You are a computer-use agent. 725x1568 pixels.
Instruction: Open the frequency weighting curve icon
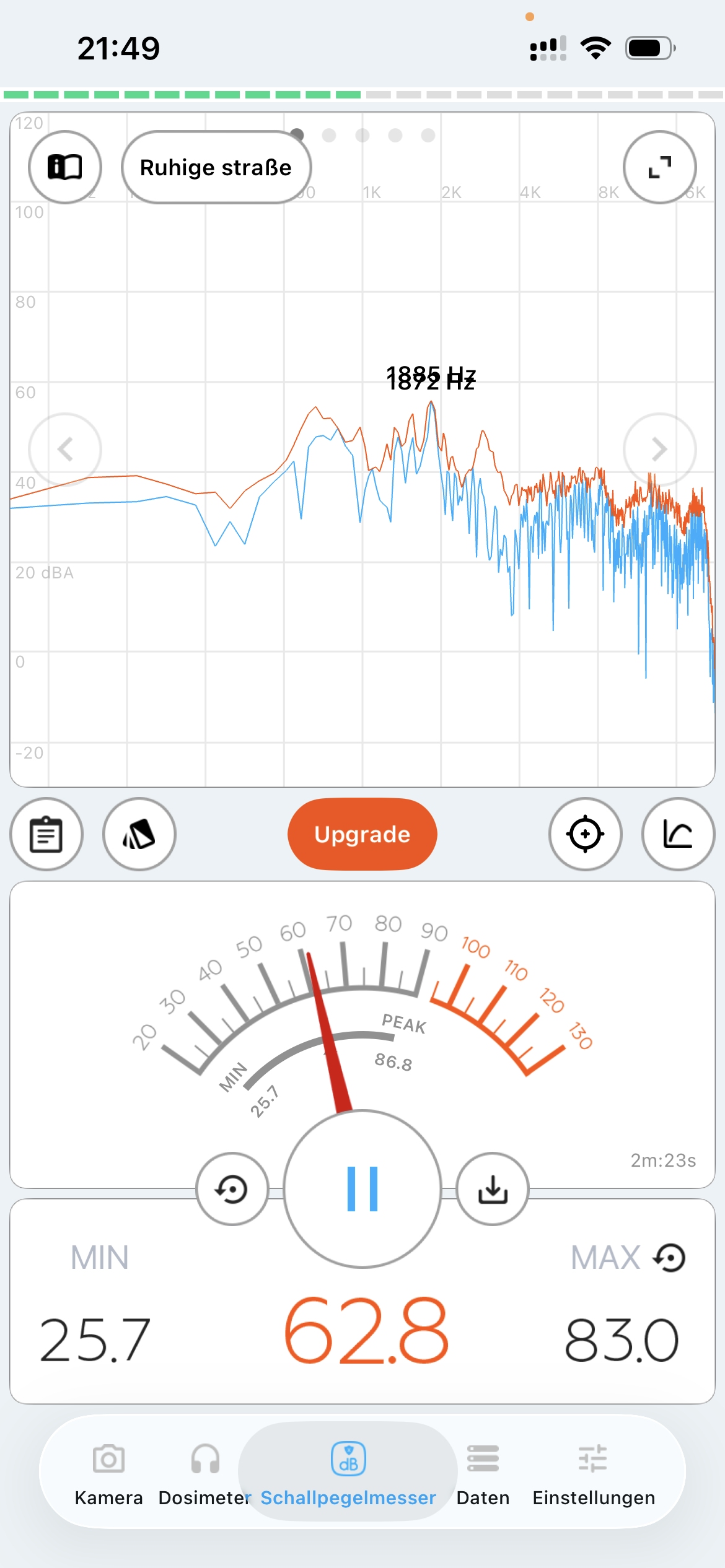point(678,834)
